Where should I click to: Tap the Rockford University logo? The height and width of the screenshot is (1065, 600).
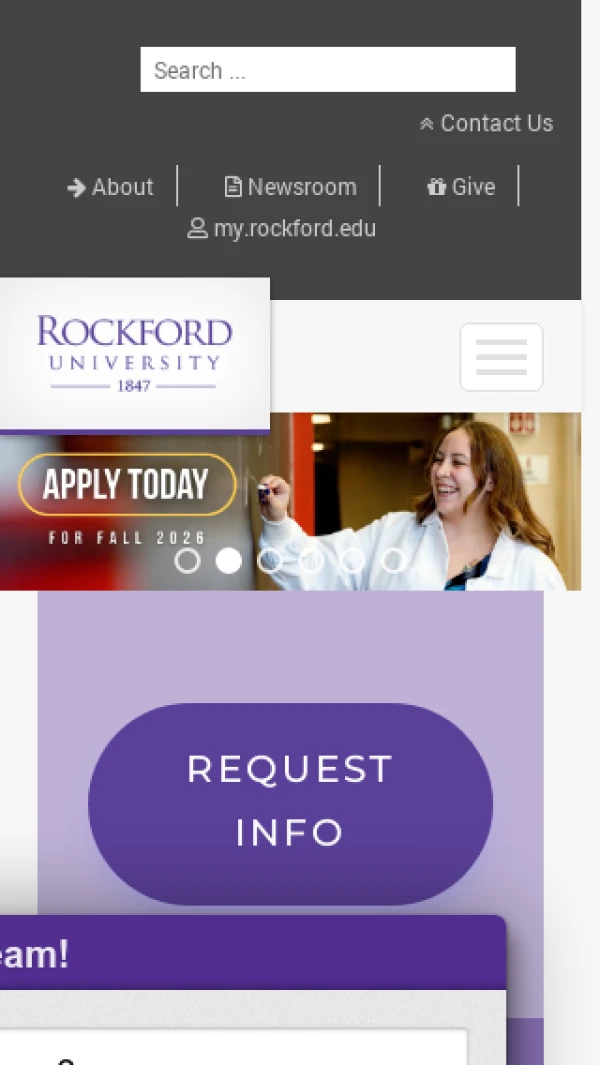tap(134, 354)
